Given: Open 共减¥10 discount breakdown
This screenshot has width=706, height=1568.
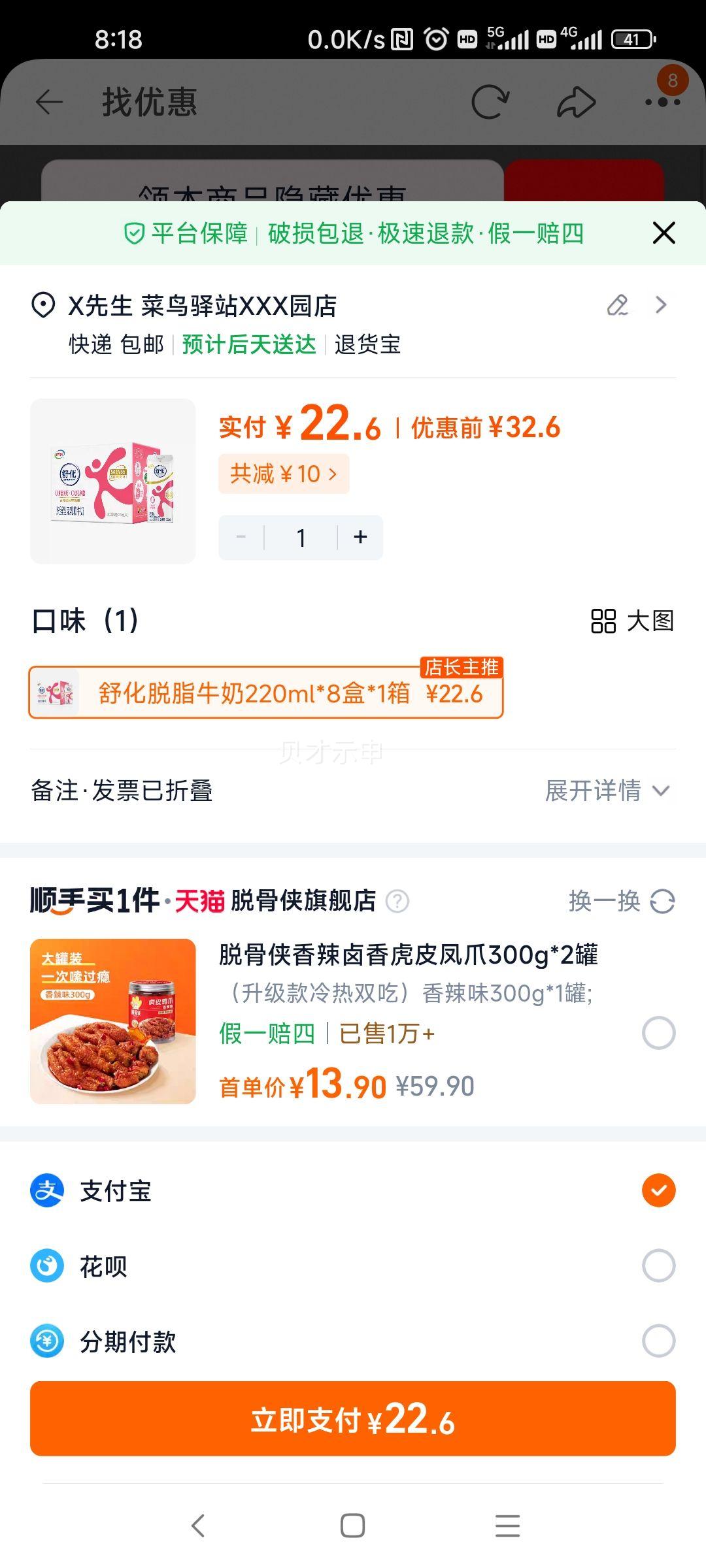Looking at the screenshot, I should point(284,473).
